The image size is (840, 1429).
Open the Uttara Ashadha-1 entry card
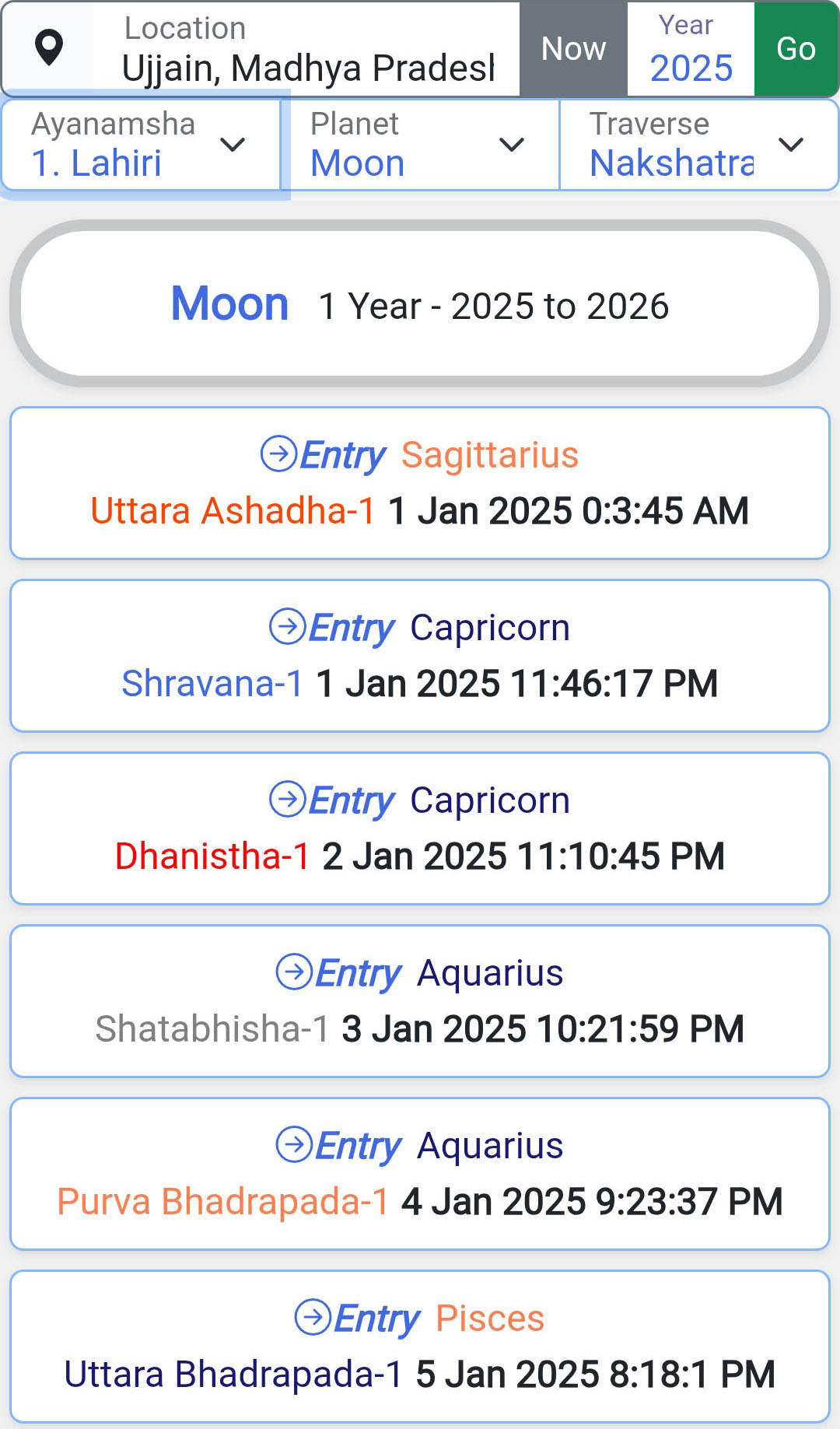[x=420, y=483]
